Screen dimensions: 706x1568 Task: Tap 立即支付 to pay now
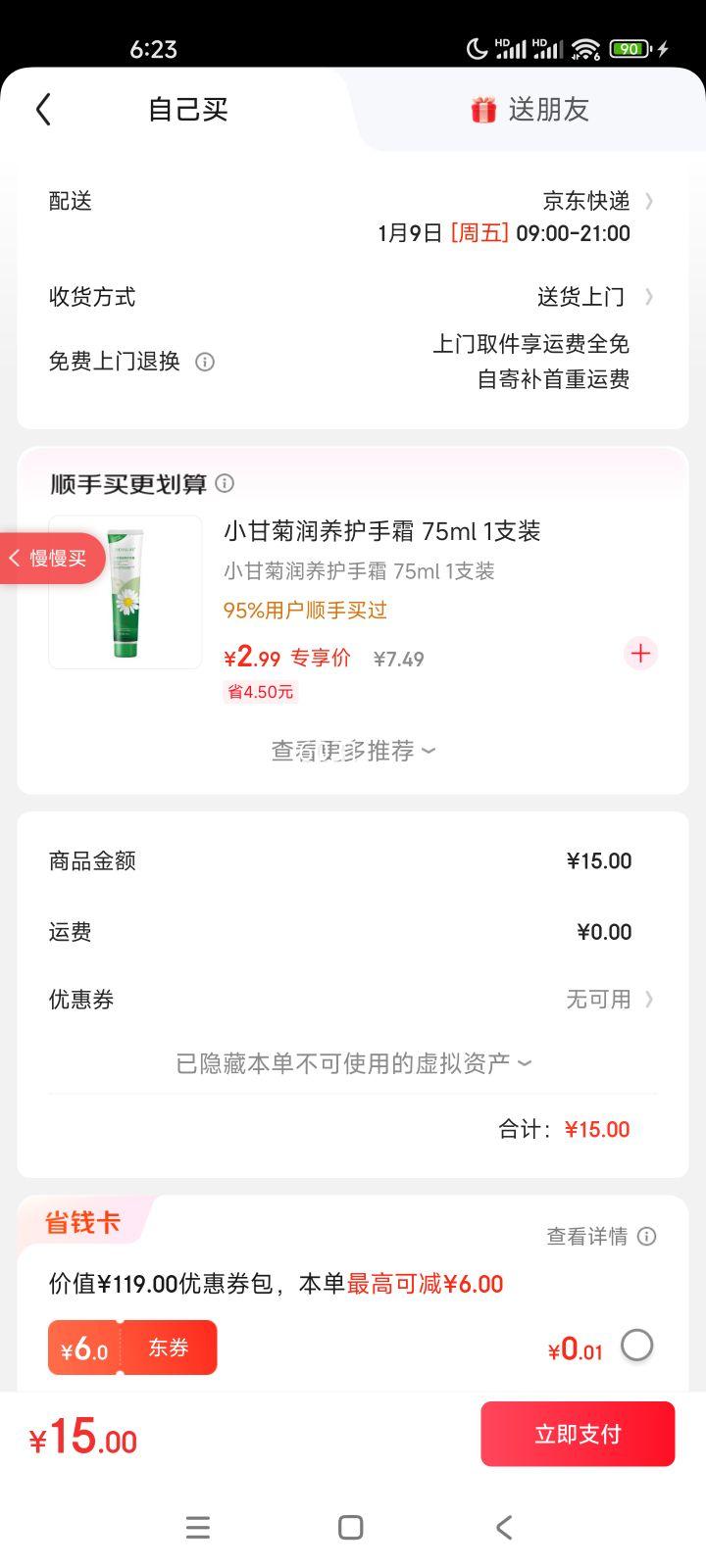pos(577,1433)
